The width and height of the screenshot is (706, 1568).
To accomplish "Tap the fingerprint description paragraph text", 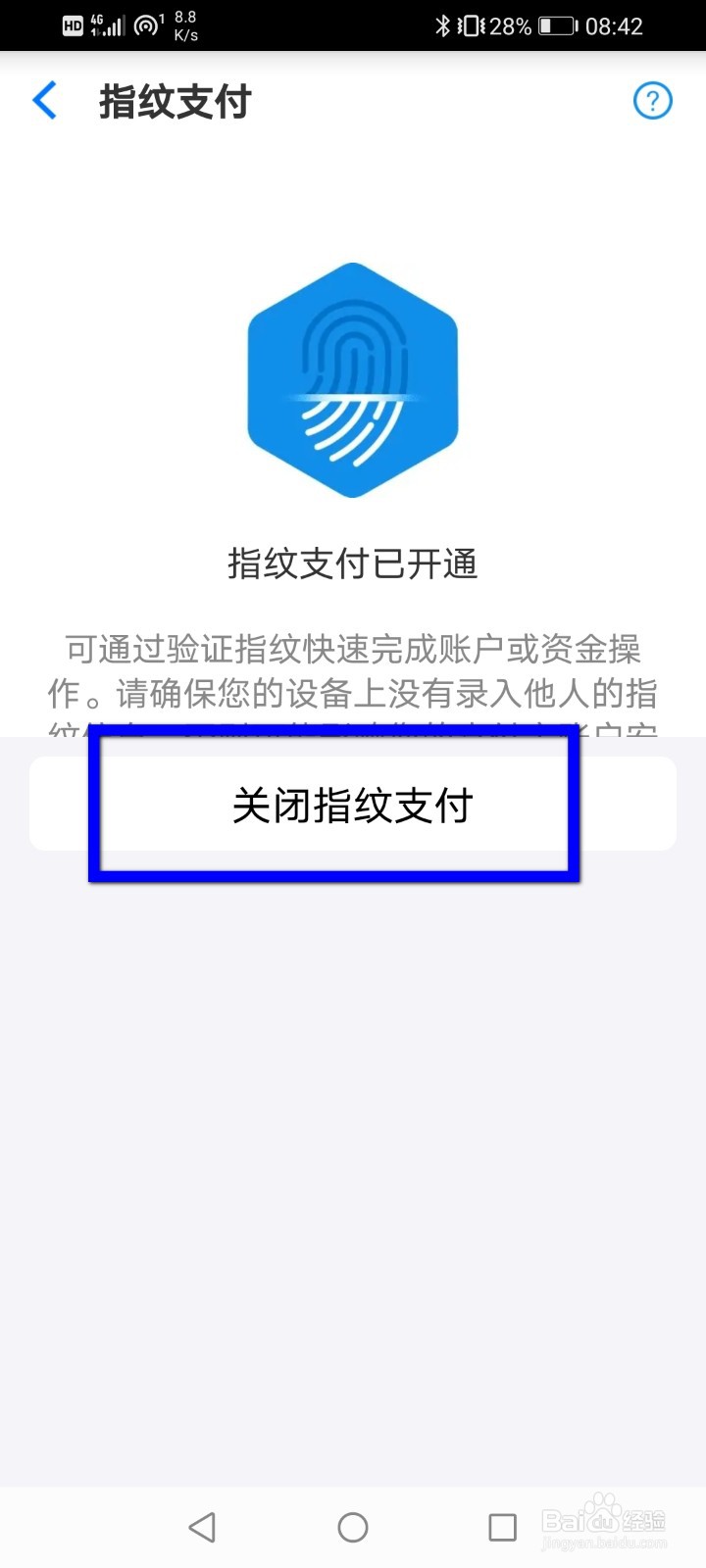I will [x=352, y=676].
